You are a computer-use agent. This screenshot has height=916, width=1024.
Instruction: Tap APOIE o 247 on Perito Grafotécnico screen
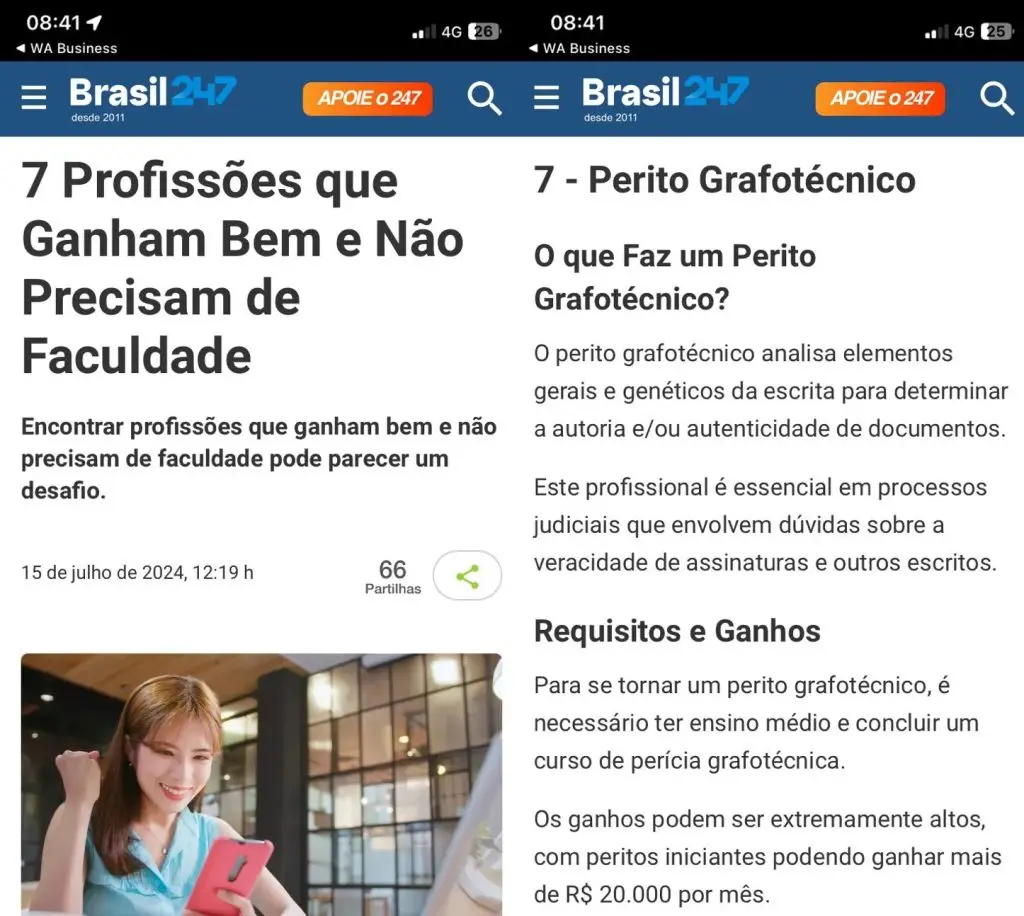click(880, 98)
